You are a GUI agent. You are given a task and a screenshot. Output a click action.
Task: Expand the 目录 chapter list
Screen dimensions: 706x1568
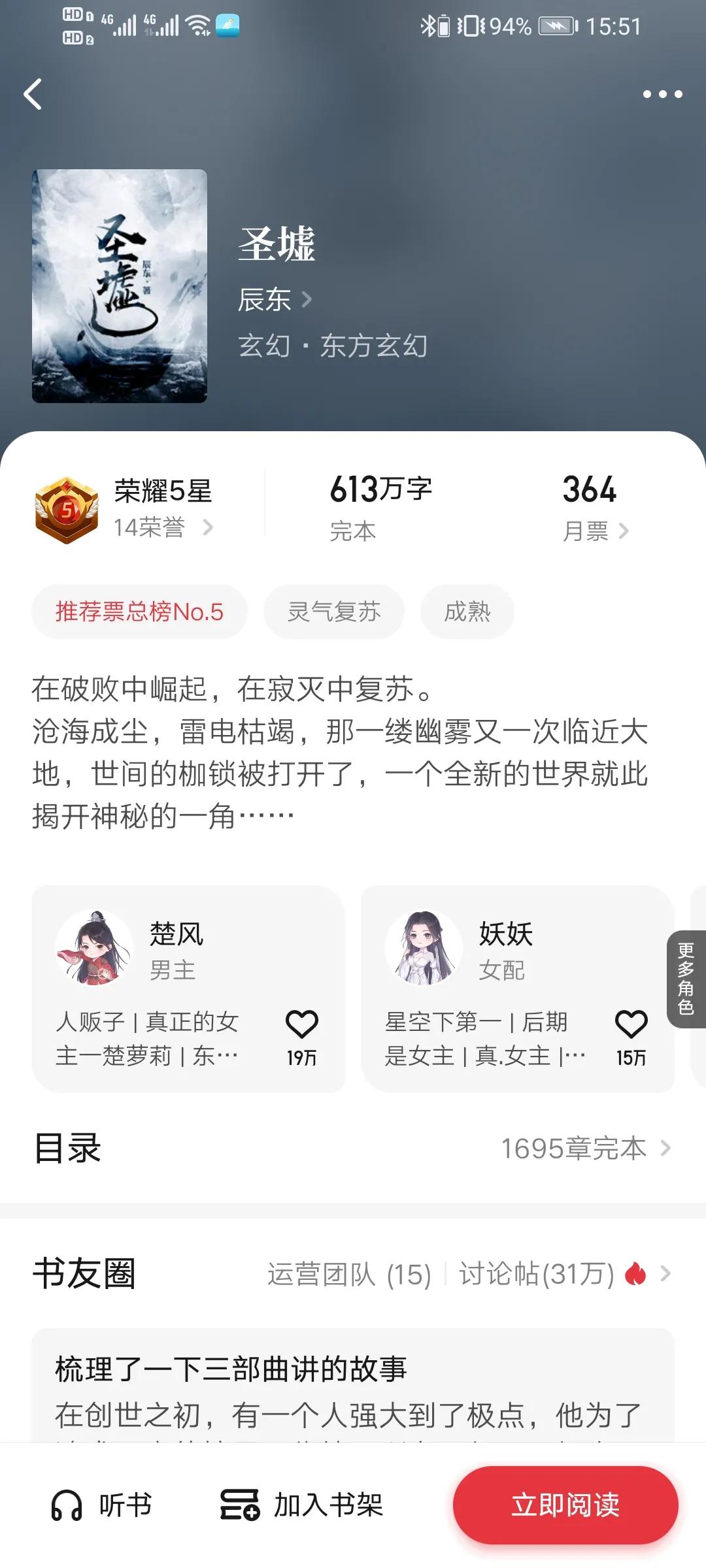point(667,1149)
